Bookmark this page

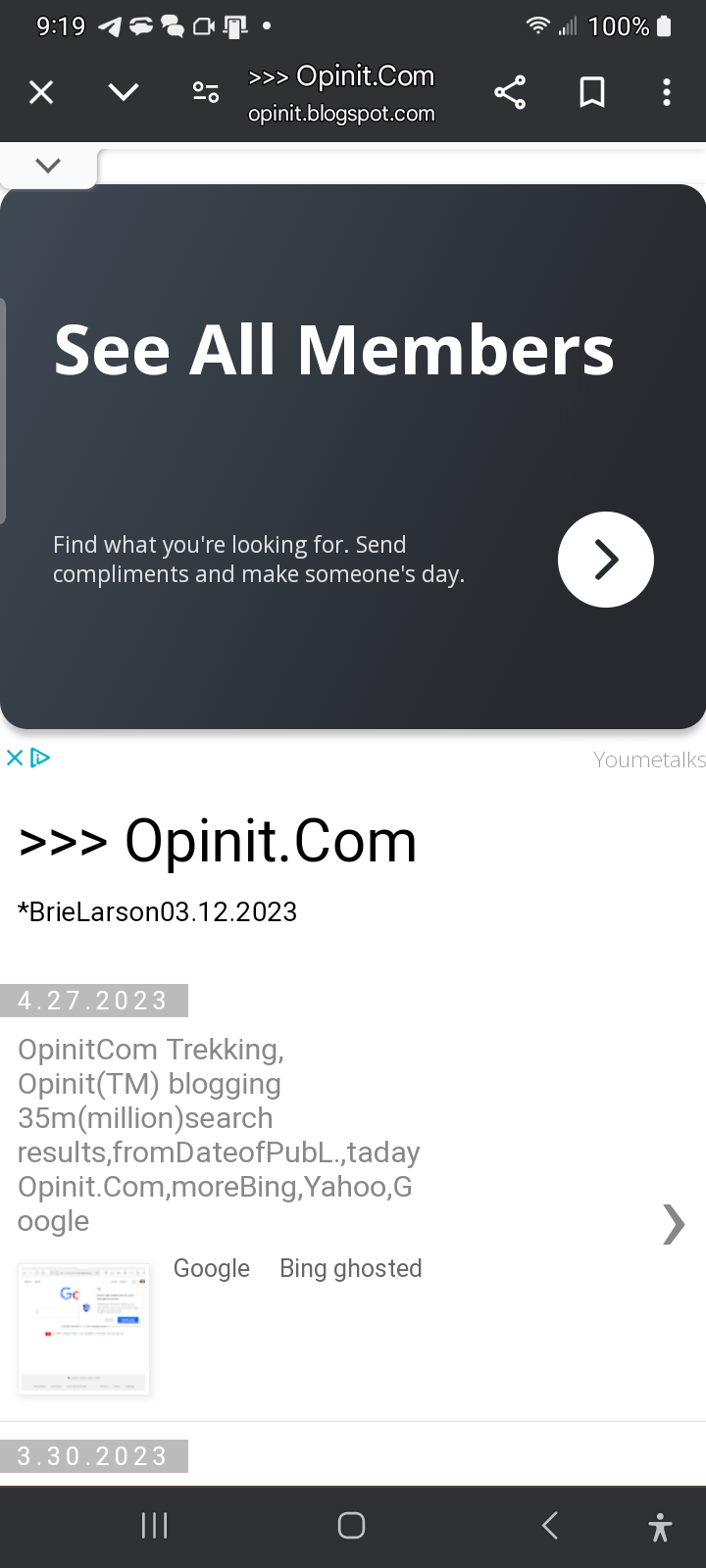pyautogui.click(x=592, y=93)
